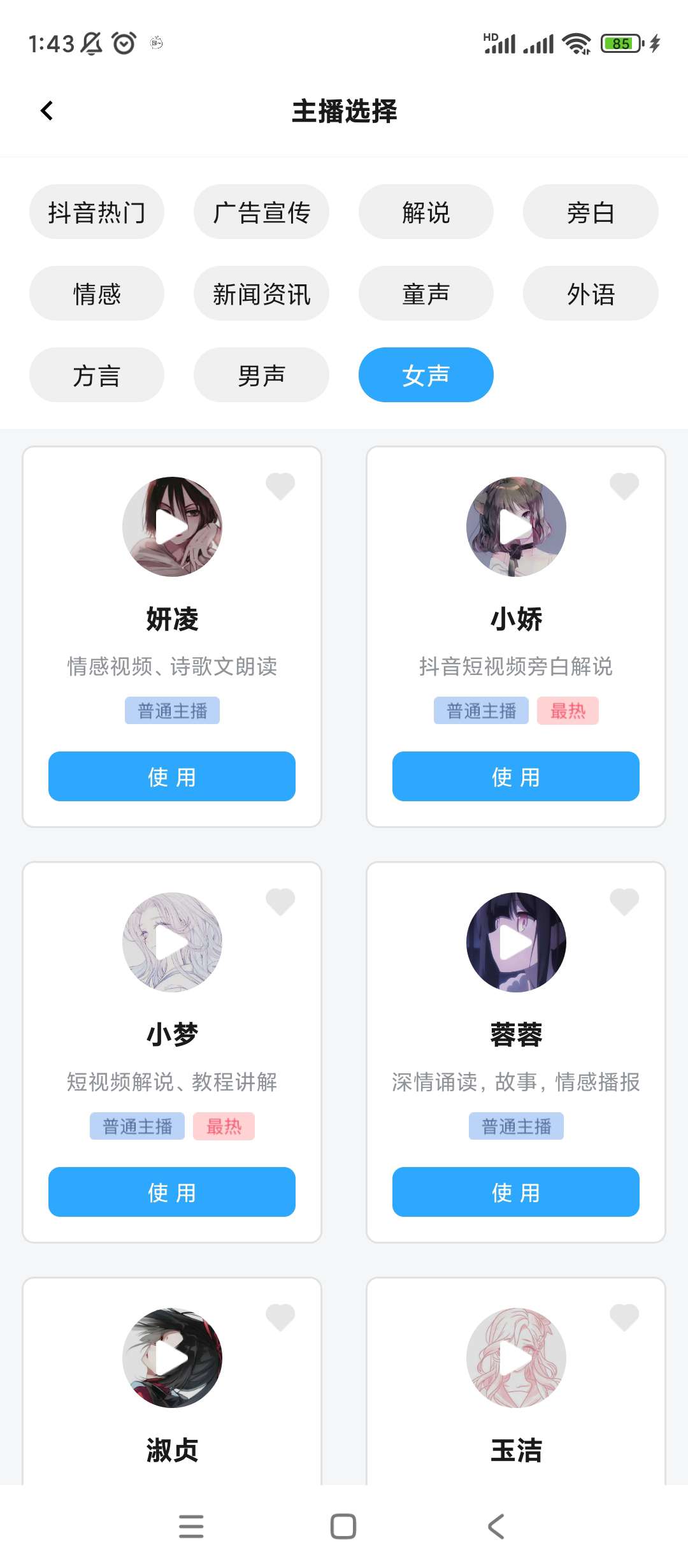Play 淑贞 voice preview
This screenshot has height=1568, width=688.
(x=172, y=1358)
